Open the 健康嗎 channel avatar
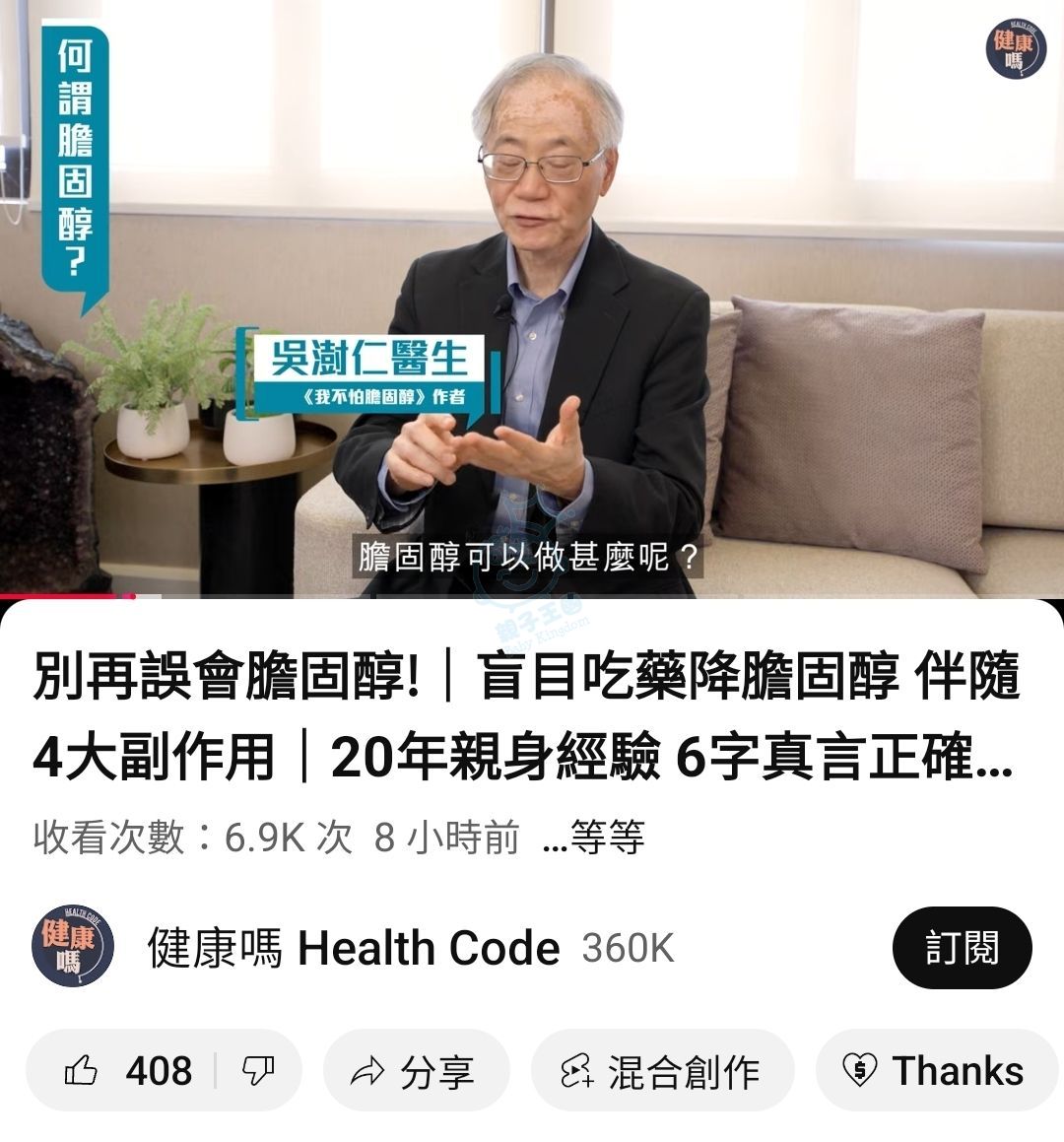 click(x=73, y=946)
